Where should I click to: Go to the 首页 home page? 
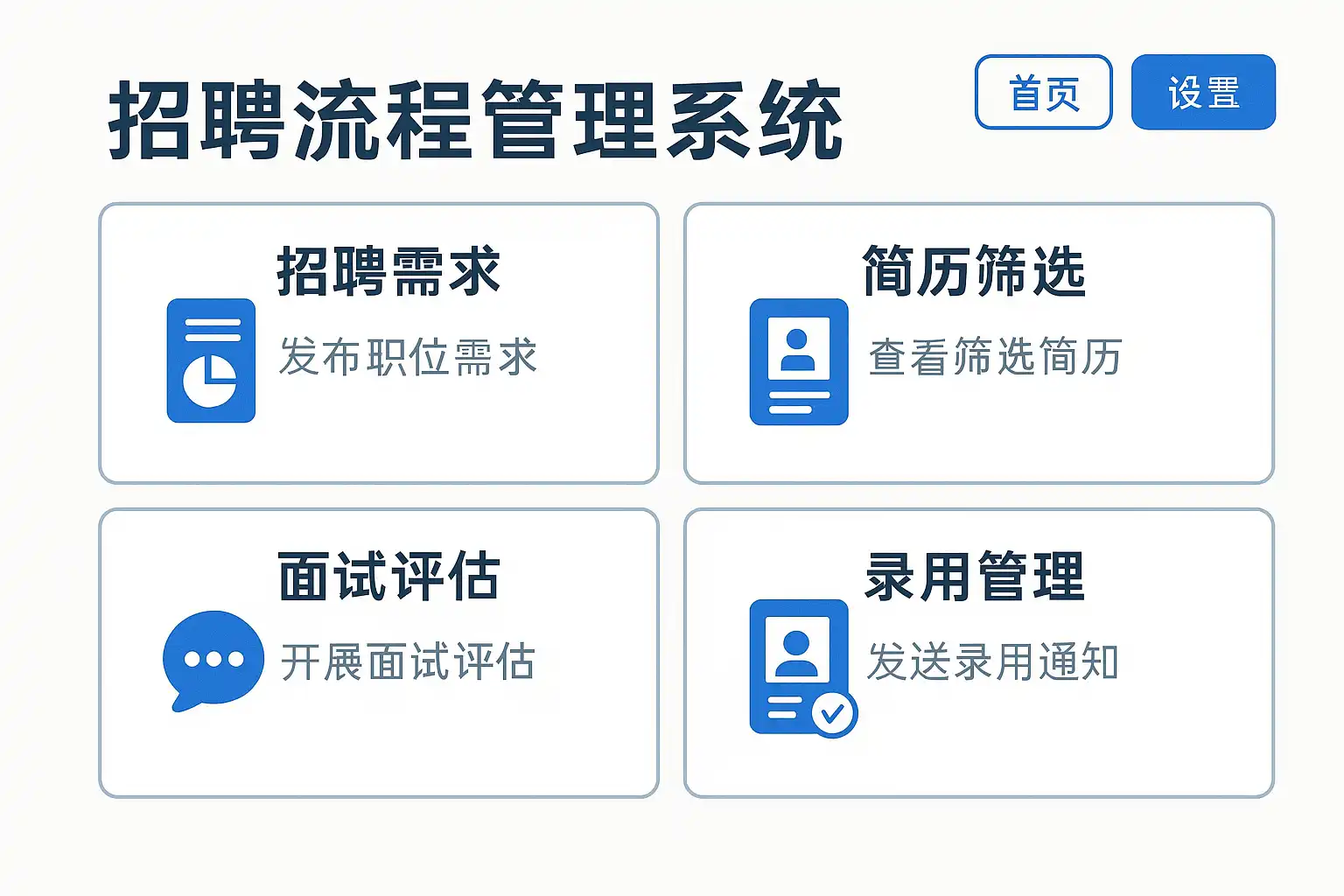point(1043,92)
